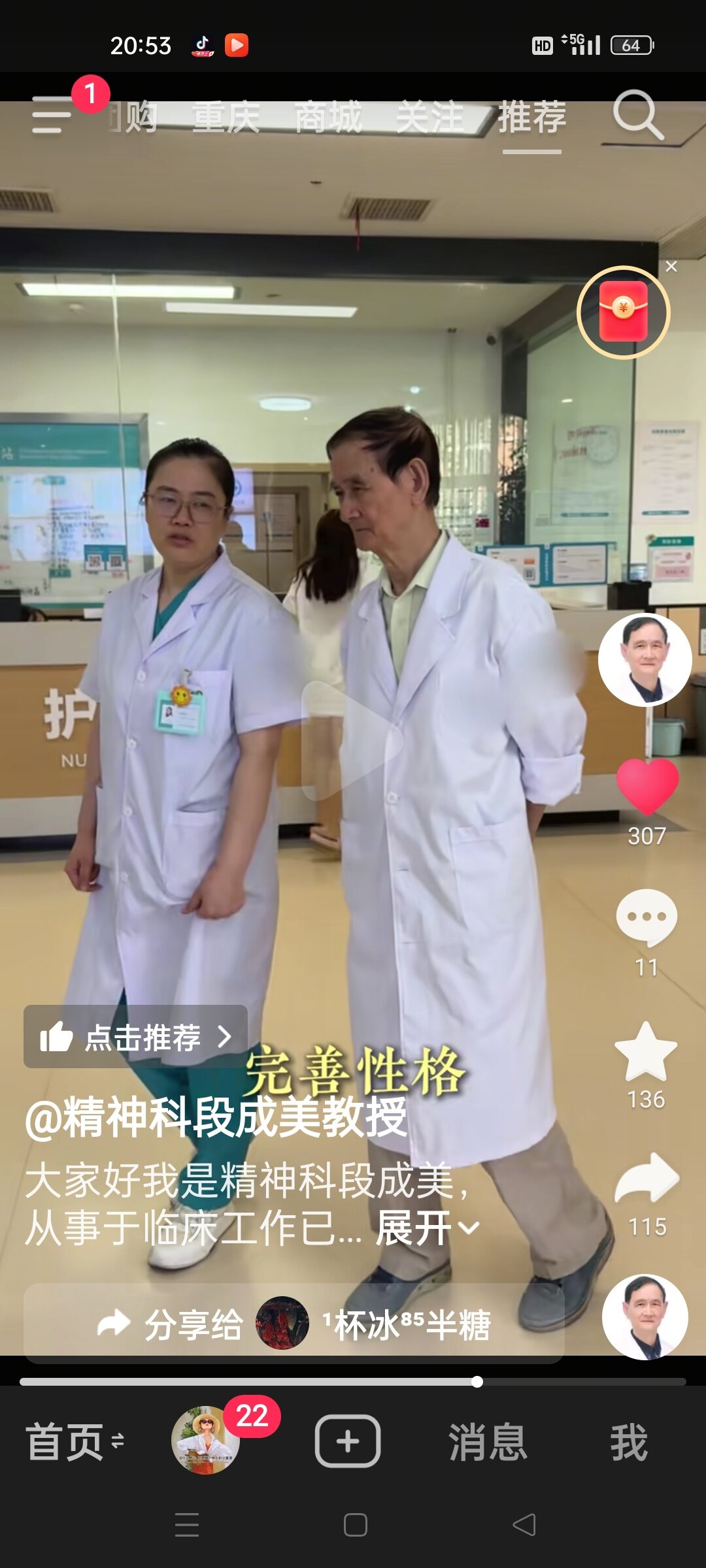
Task: Add video to favorites star
Action: (646, 1052)
